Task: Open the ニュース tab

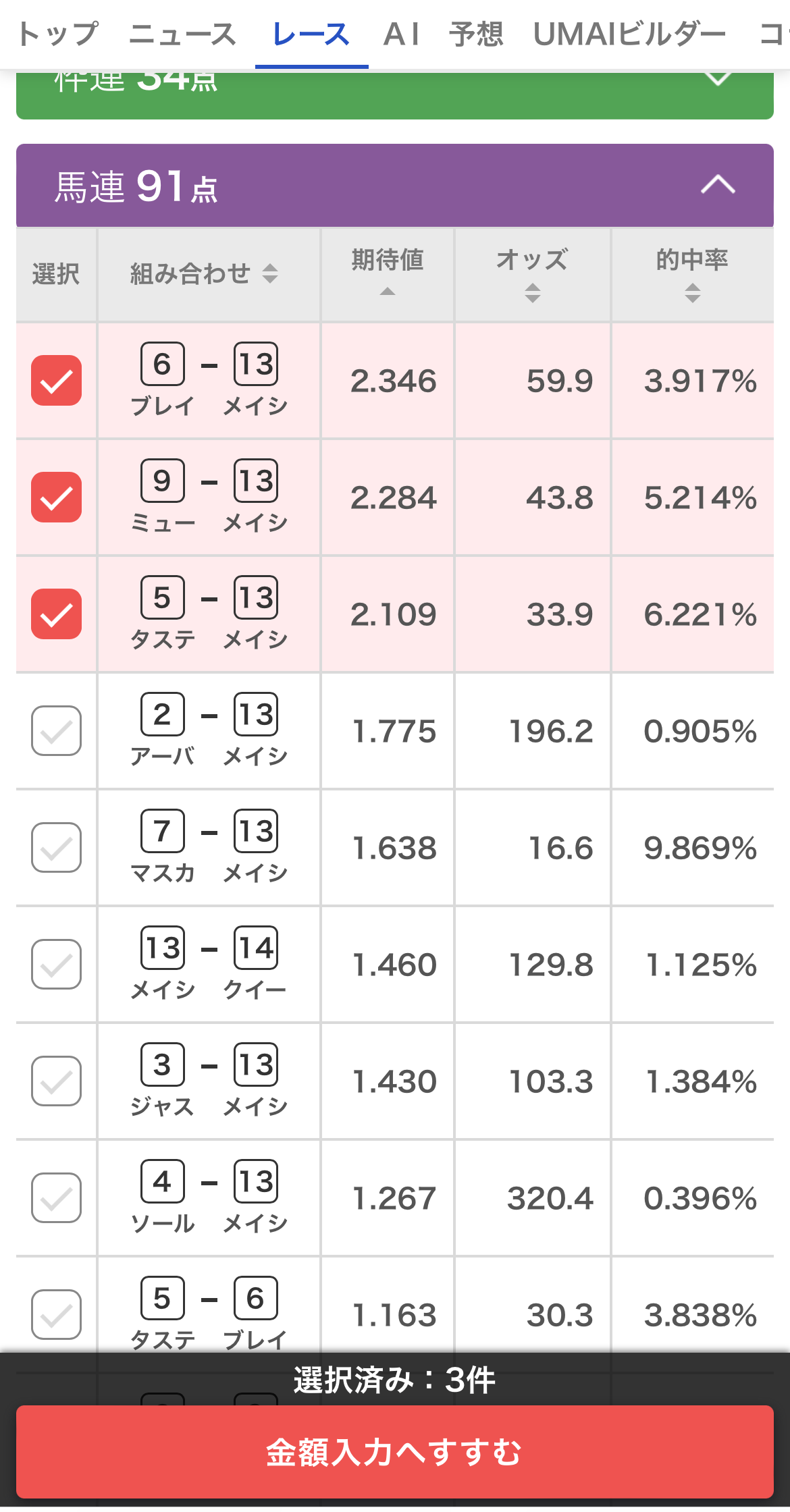Action: (x=182, y=34)
